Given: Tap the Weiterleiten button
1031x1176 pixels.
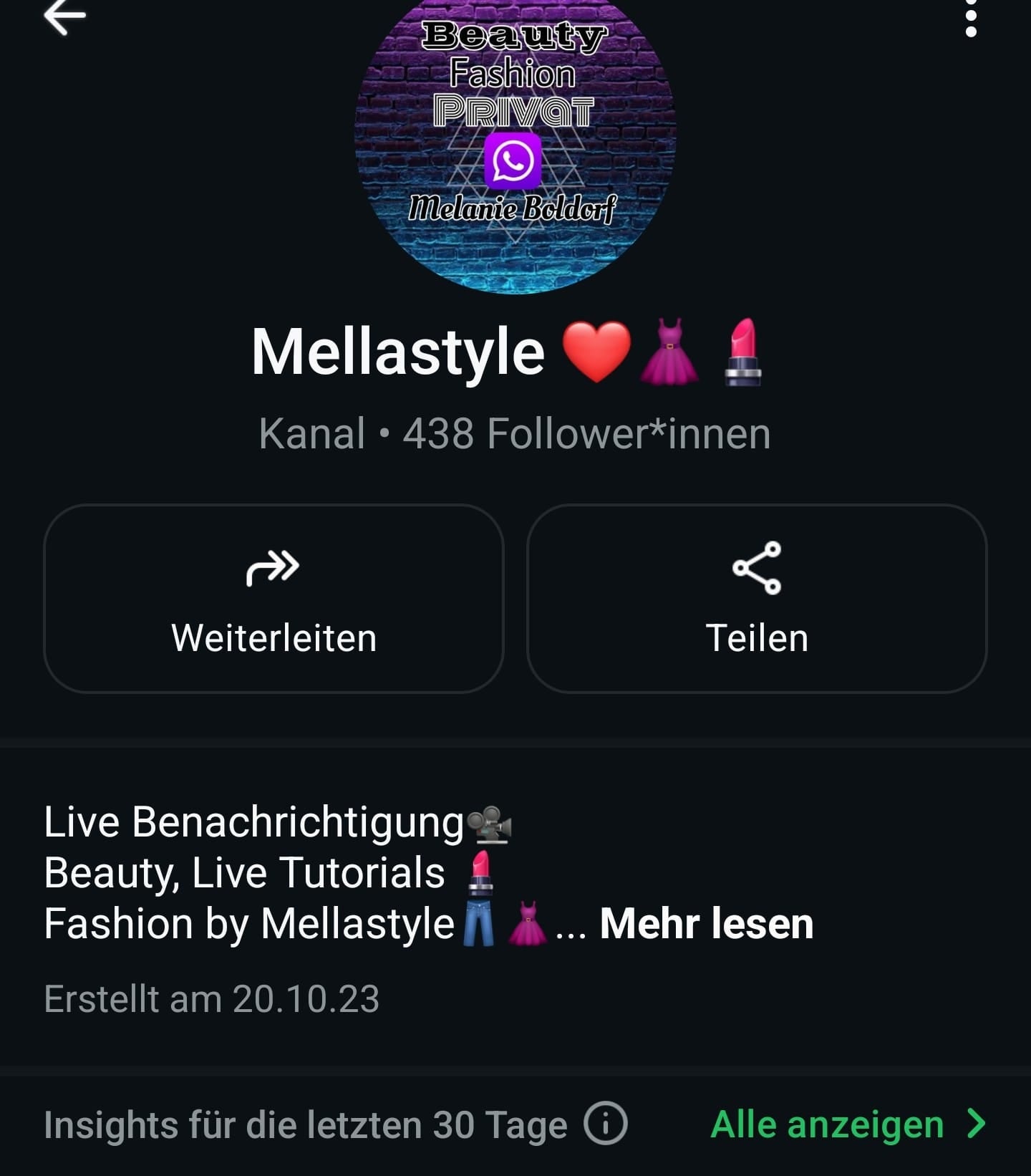Looking at the screenshot, I should point(274,599).
